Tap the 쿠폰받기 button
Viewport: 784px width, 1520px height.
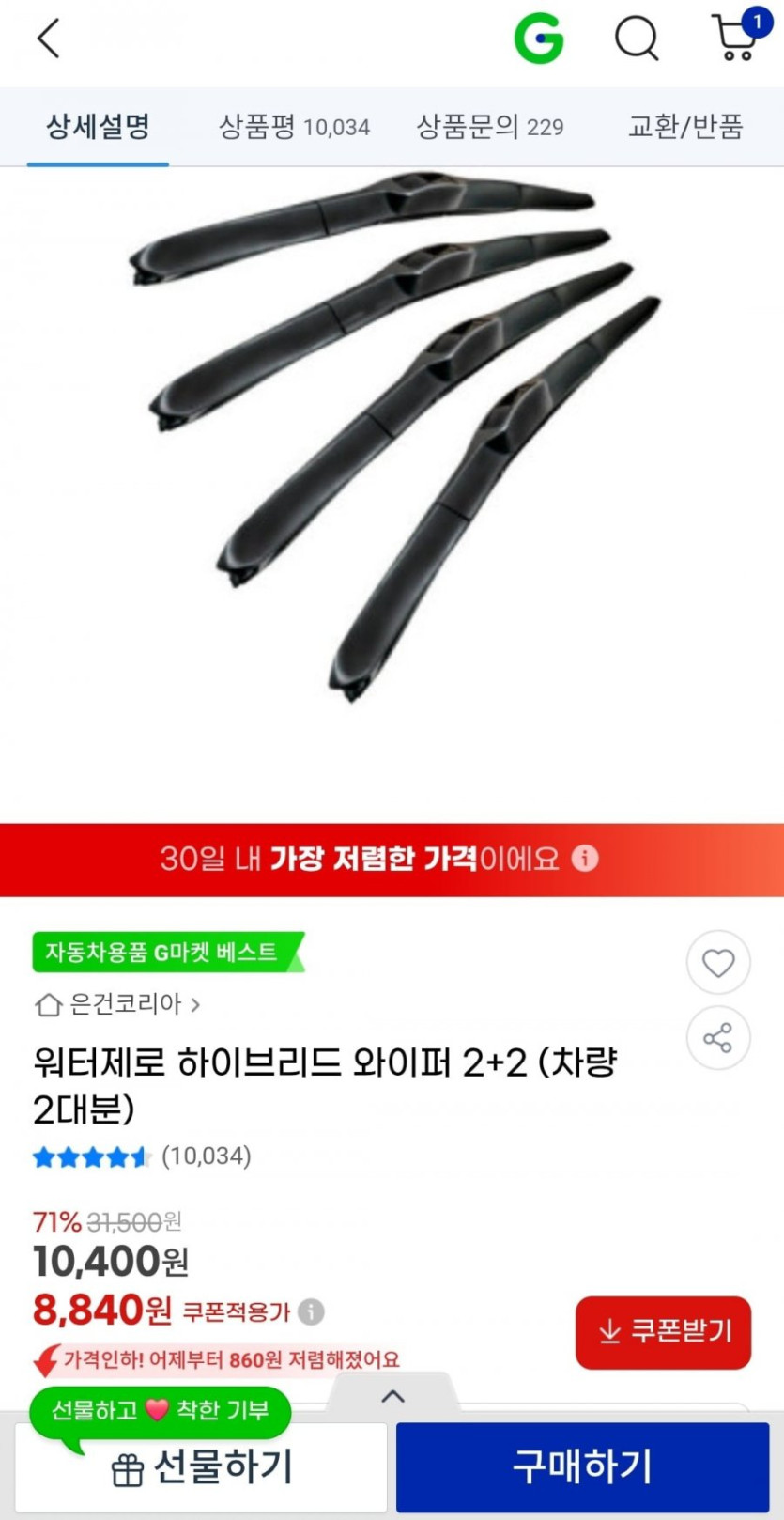[663, 1331]
